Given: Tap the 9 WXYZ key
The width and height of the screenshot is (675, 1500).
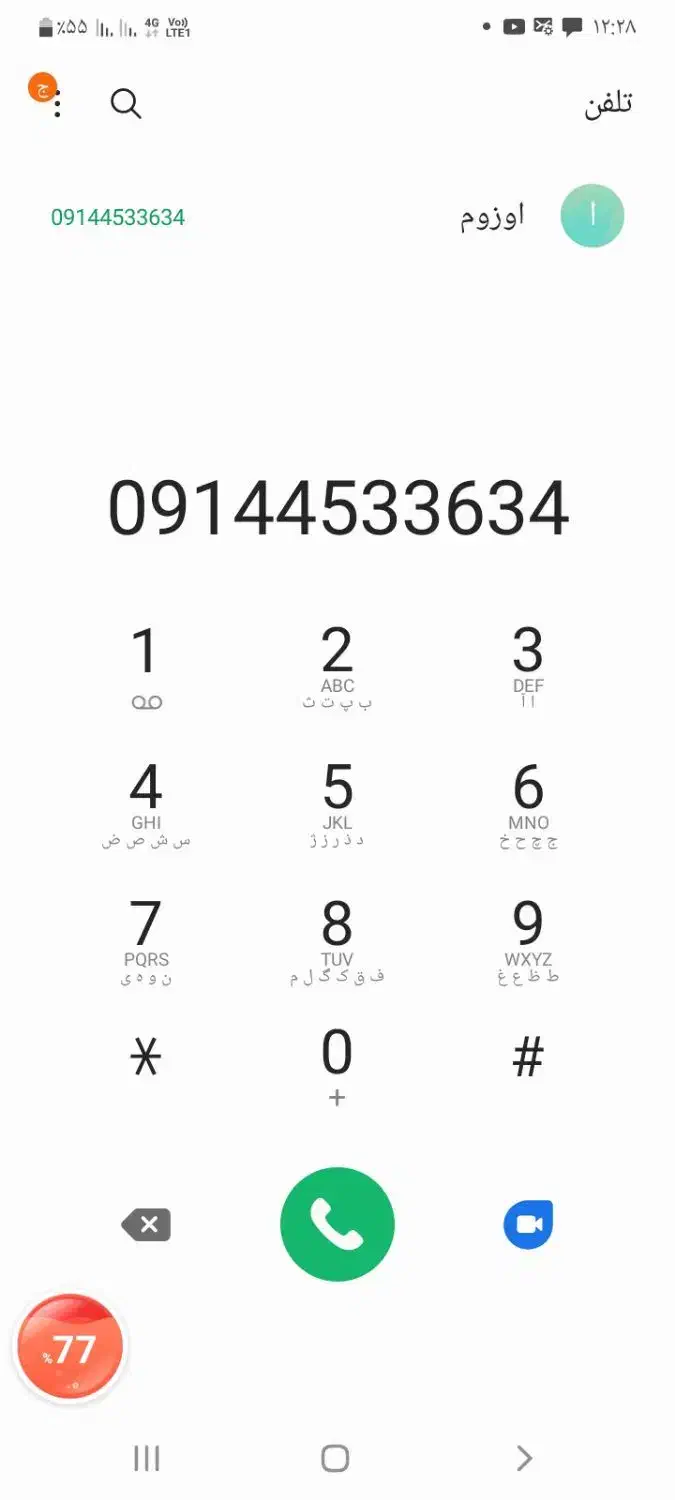Looking at the screenshot, I should tap(528, 940).
